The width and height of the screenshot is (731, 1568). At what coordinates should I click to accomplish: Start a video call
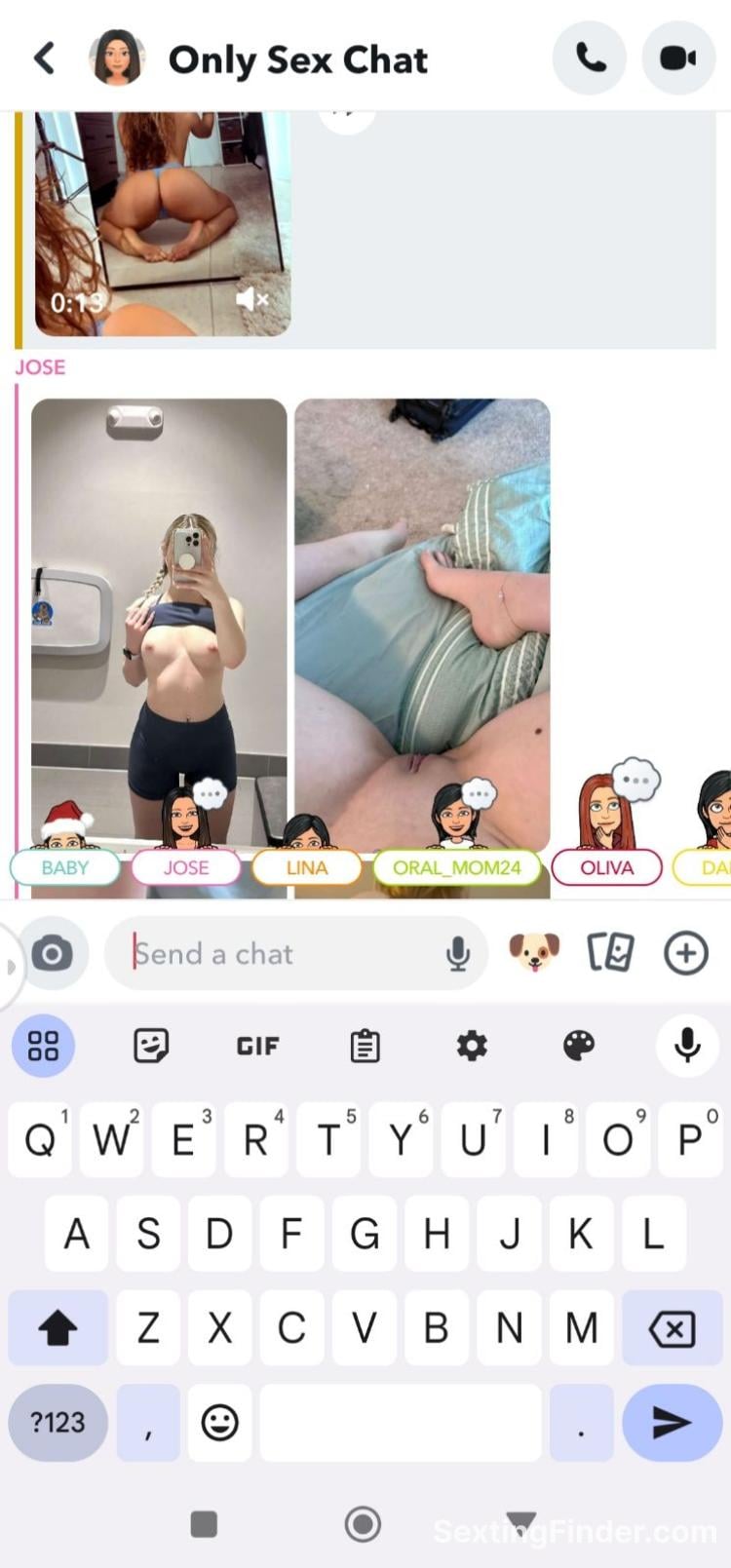tap(678, 58)
